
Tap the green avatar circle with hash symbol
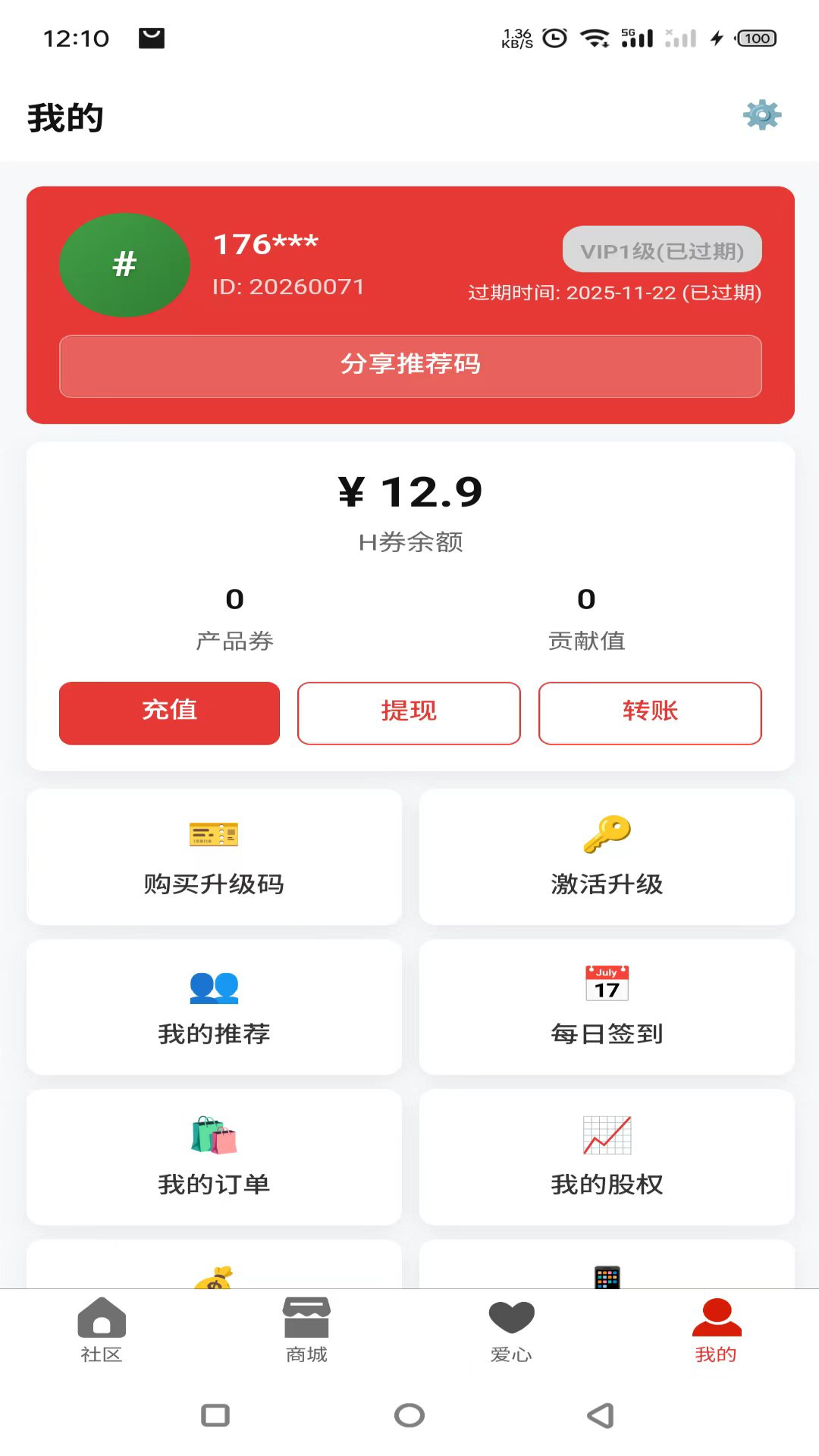coord(124,265)
